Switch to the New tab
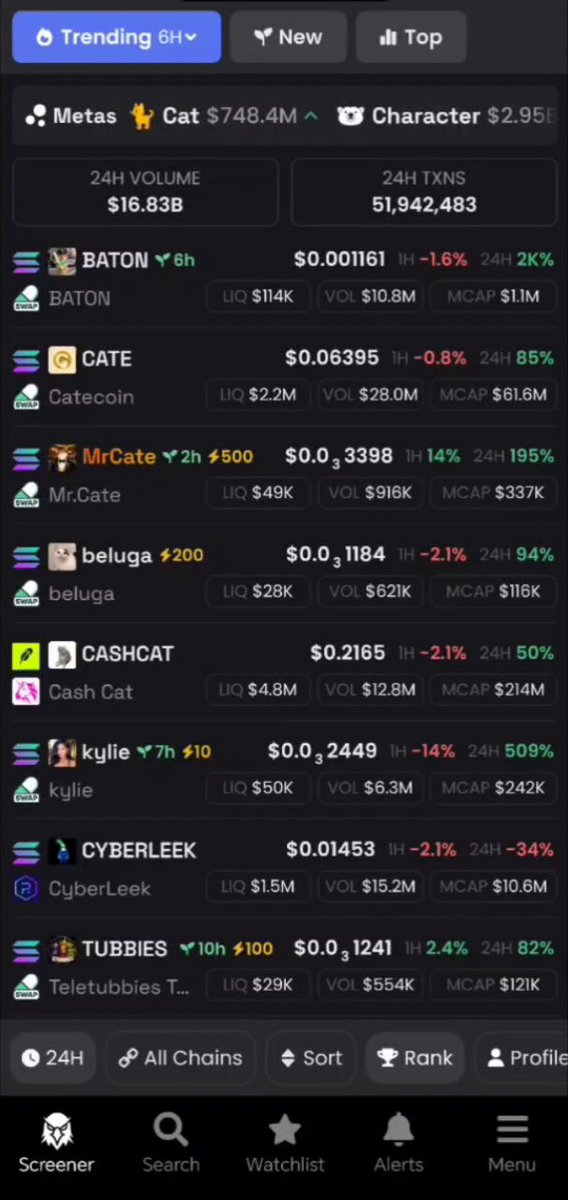568x1200 pixels. click(288, 37)
